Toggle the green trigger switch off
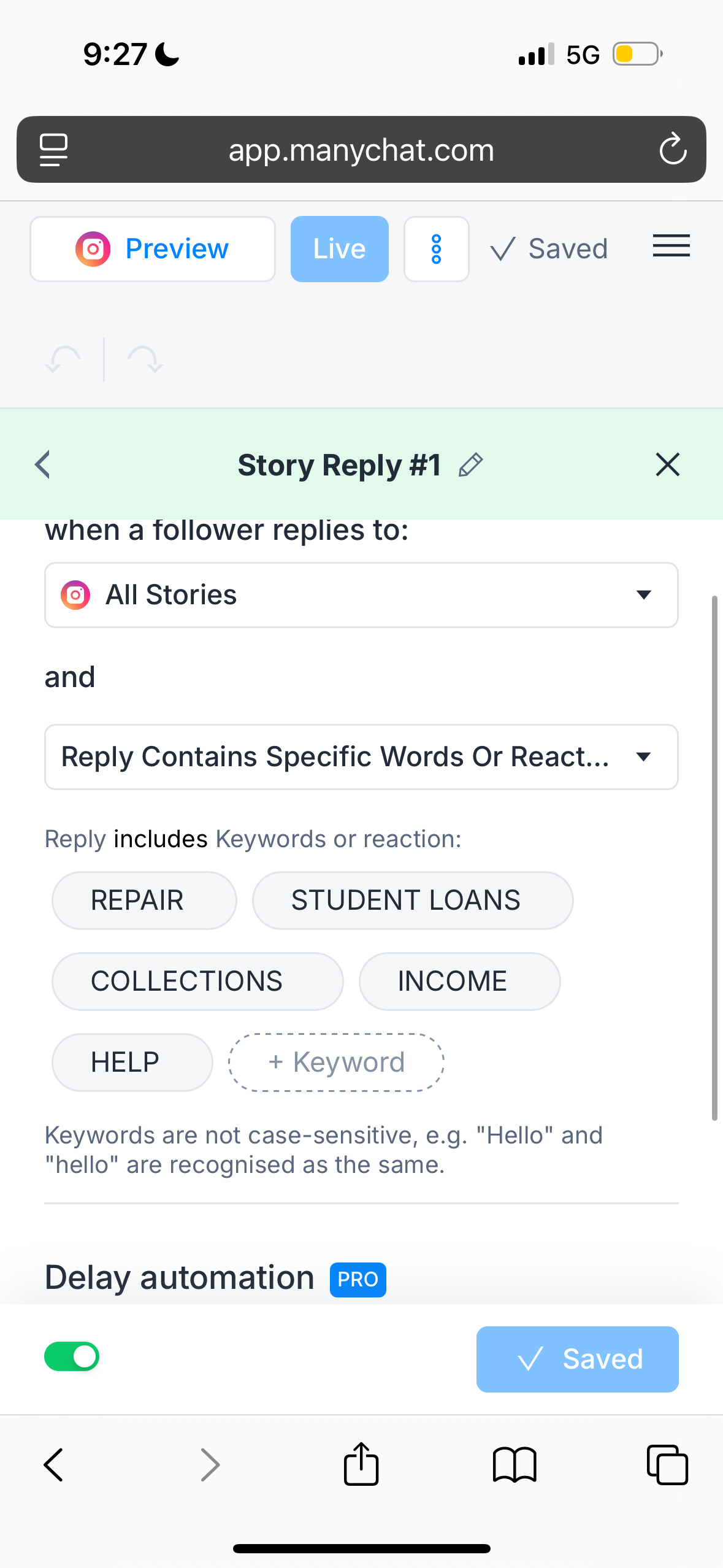 tap(72, 1356)
